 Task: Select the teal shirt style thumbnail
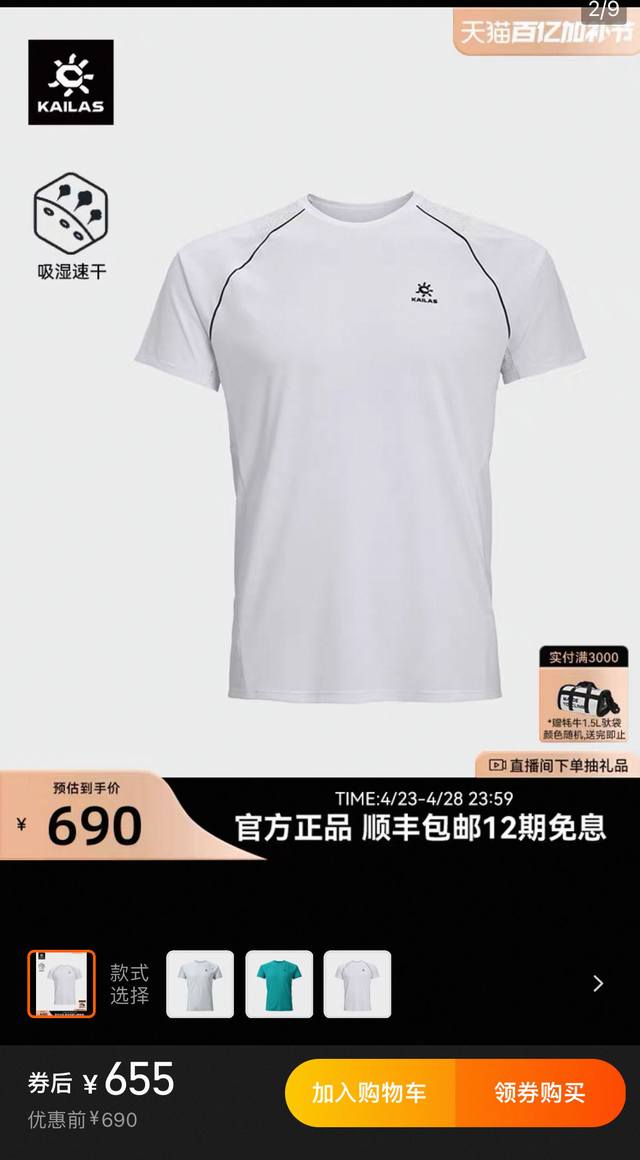279,984
